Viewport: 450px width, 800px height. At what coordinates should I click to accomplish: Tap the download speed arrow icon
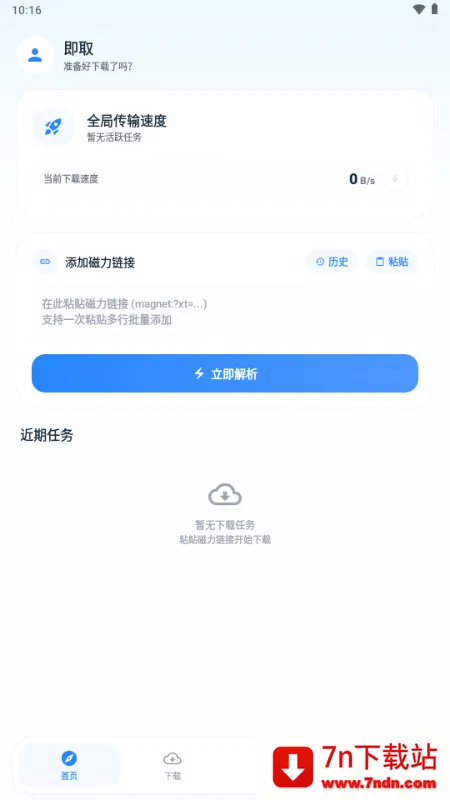tap(394, 179)
